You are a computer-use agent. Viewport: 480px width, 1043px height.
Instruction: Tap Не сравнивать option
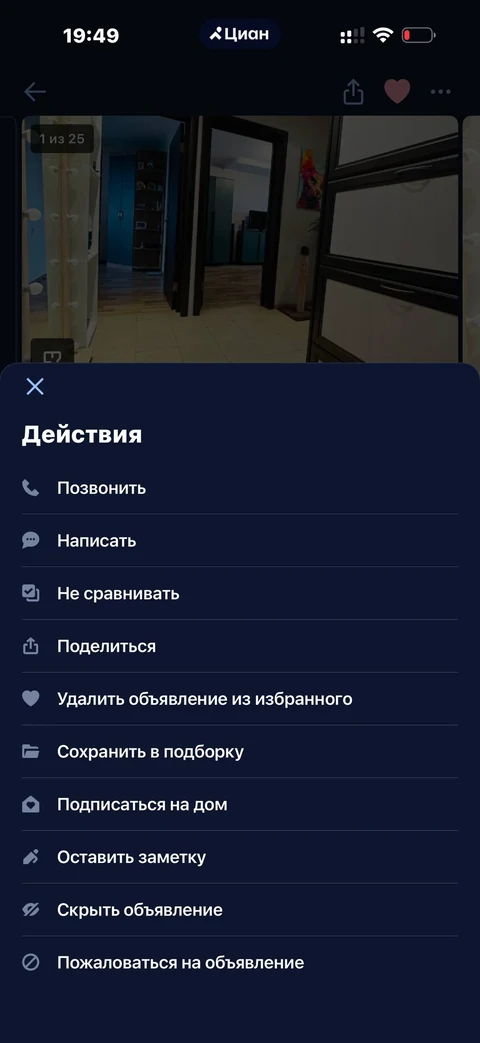point(240,593)
